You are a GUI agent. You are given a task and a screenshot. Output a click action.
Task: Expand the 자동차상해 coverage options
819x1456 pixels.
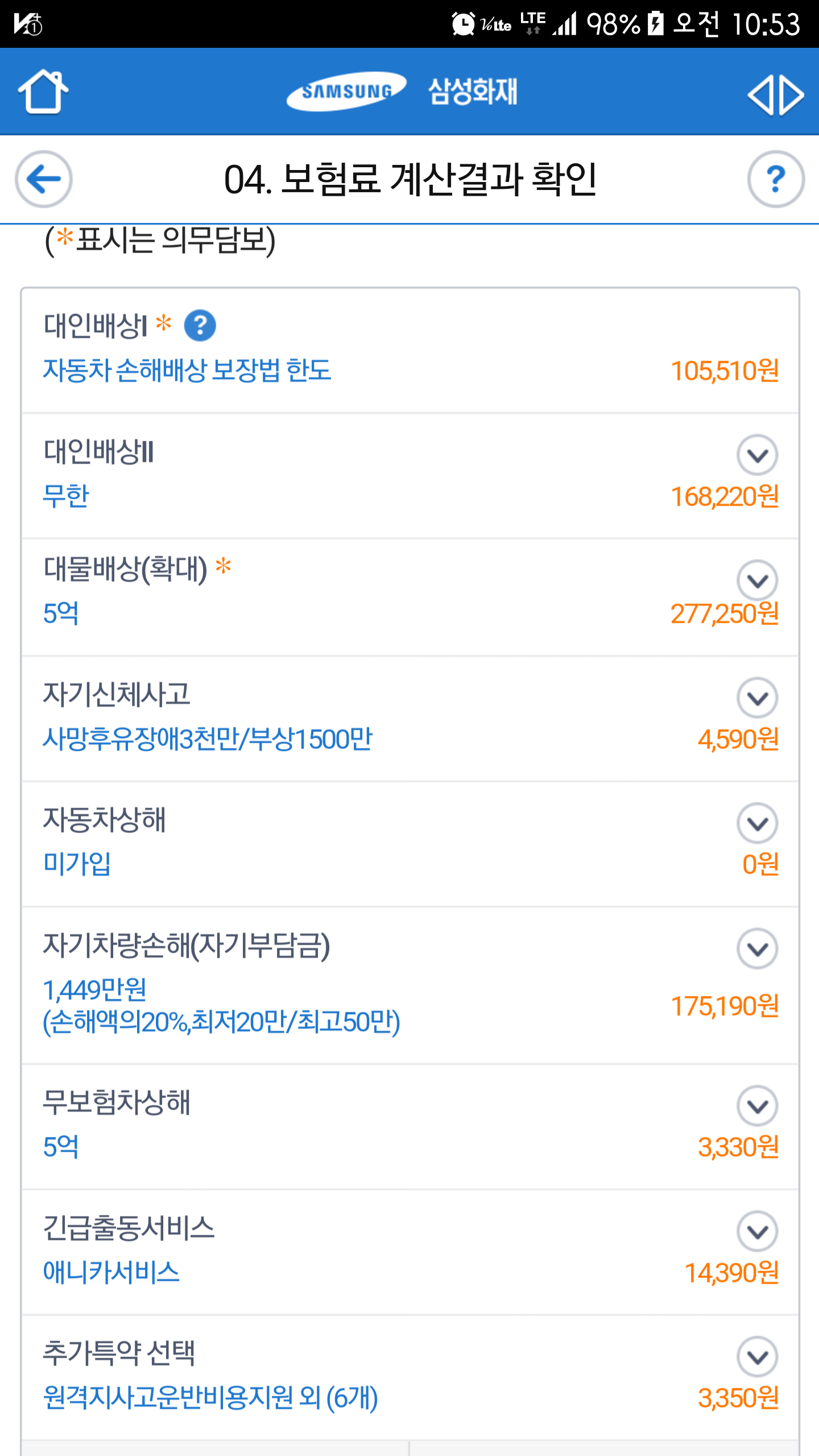(757, 823)
